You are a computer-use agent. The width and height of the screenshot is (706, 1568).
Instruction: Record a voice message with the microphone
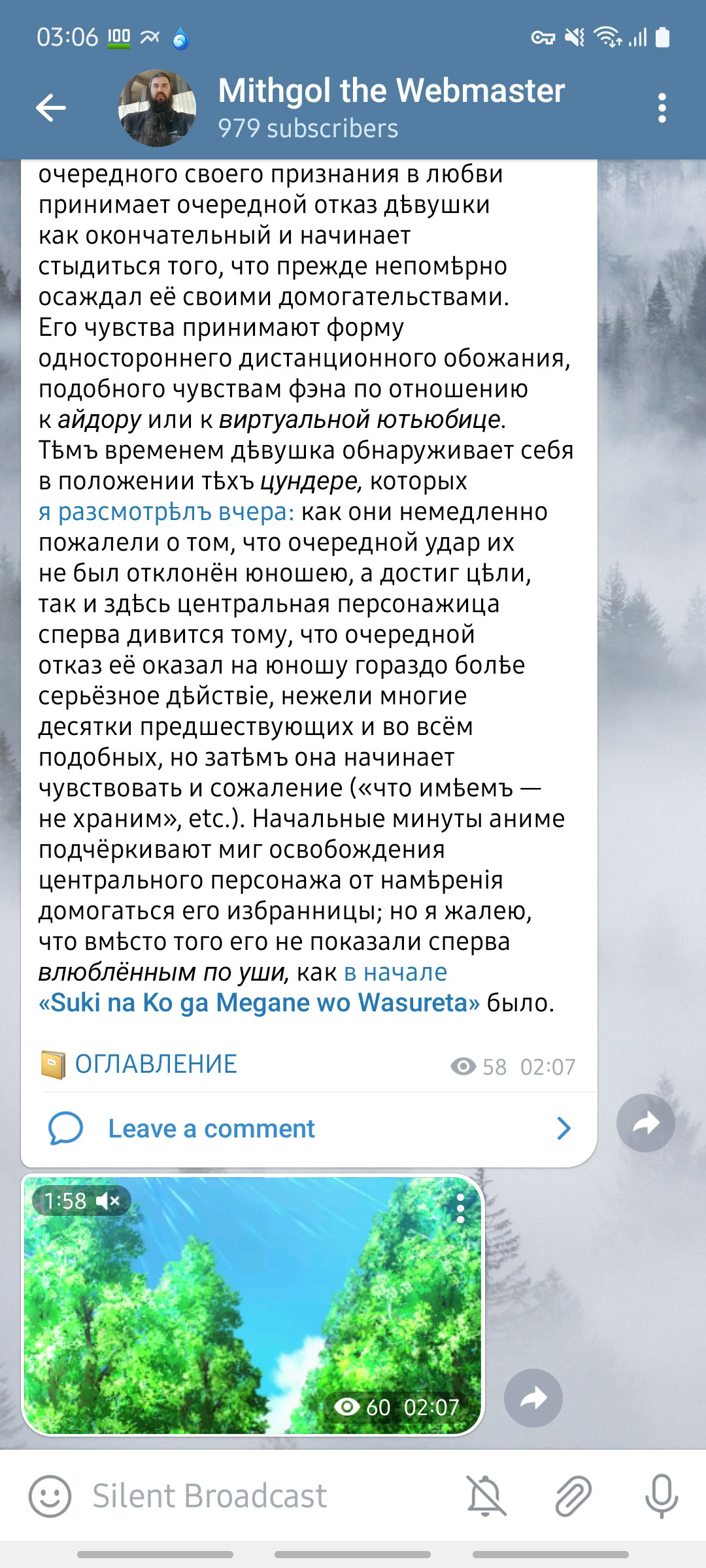click(x=662, y=1496)
